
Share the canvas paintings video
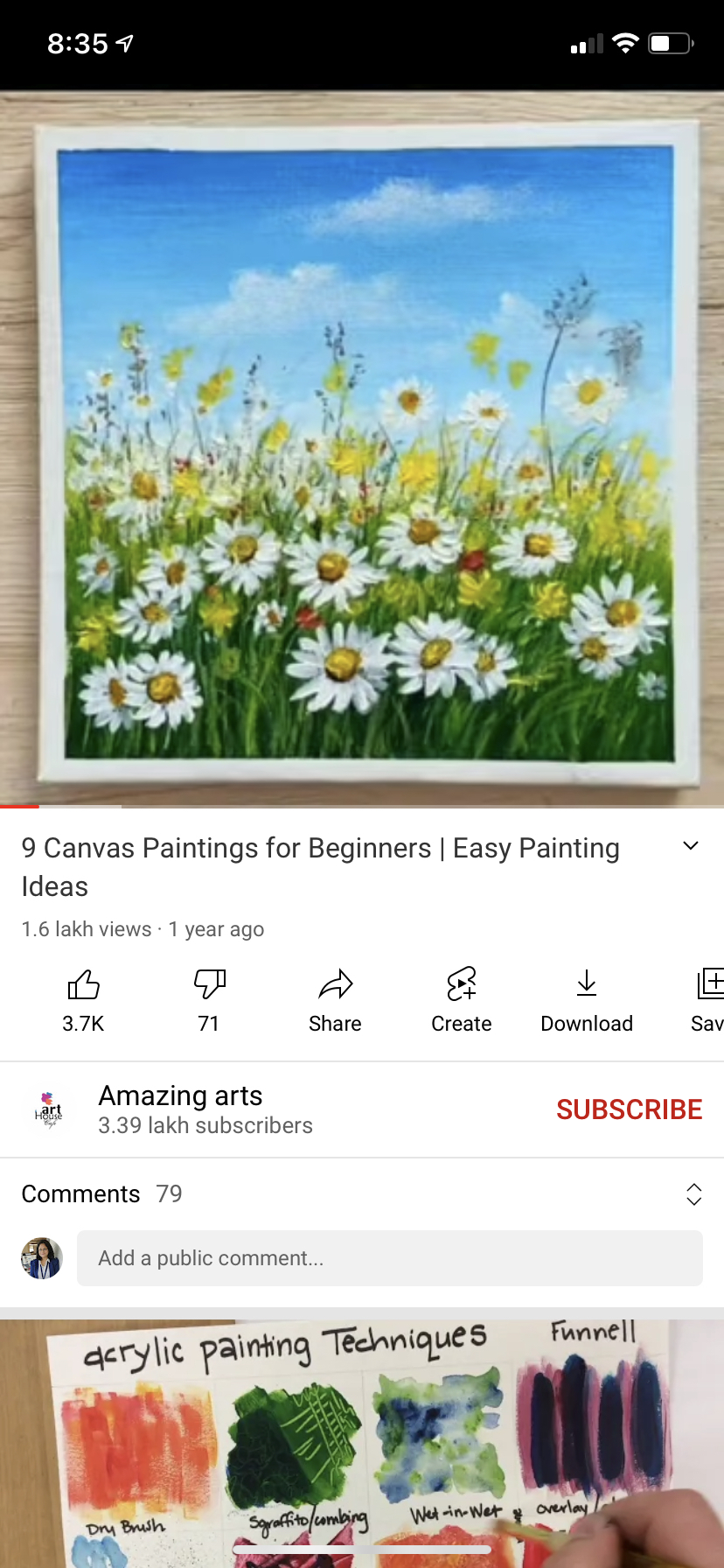pyautogui.click(x=335, y=1001)
